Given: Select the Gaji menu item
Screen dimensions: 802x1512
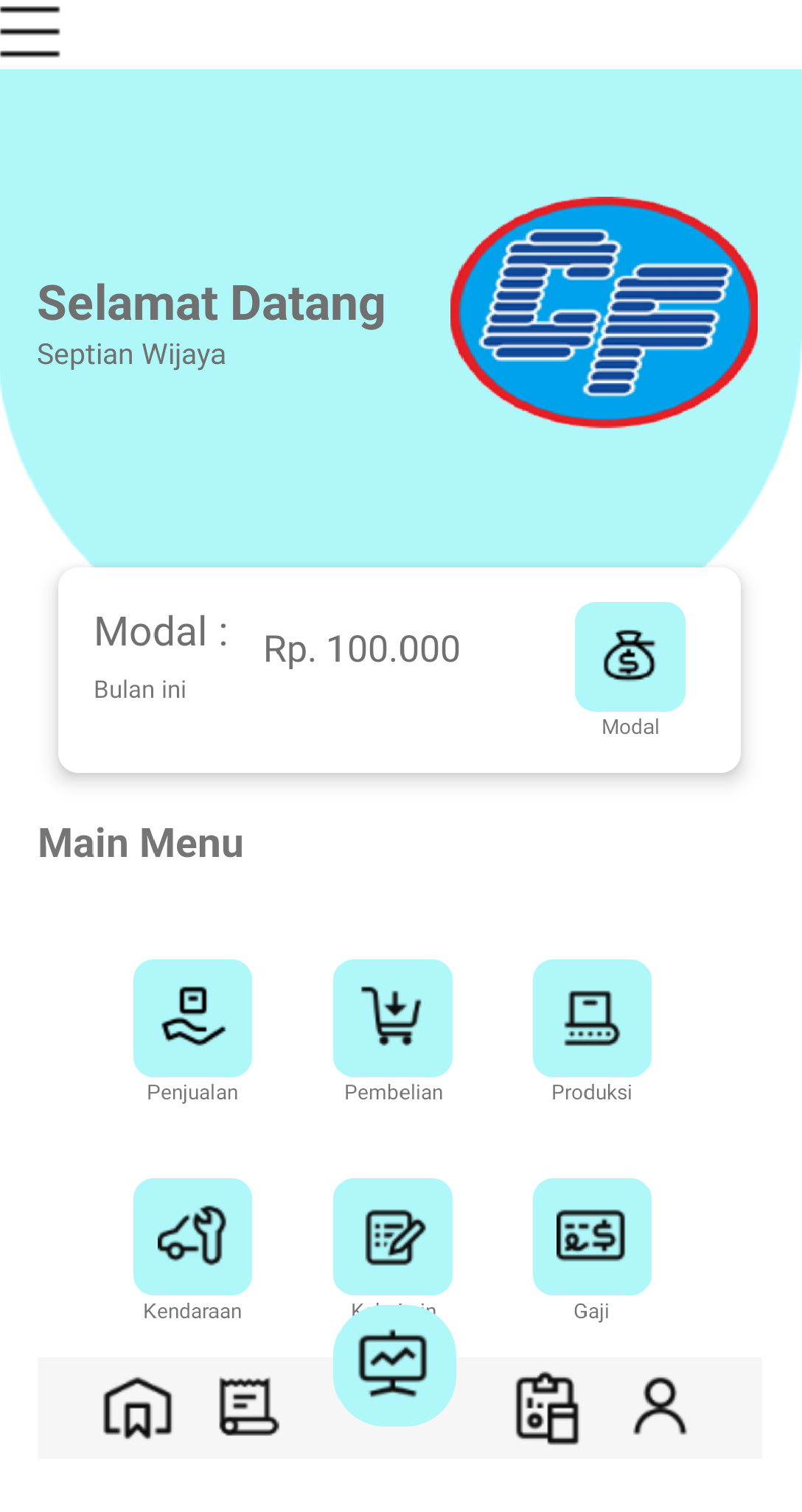Looking at the screenshot, I should [592, 1236].
